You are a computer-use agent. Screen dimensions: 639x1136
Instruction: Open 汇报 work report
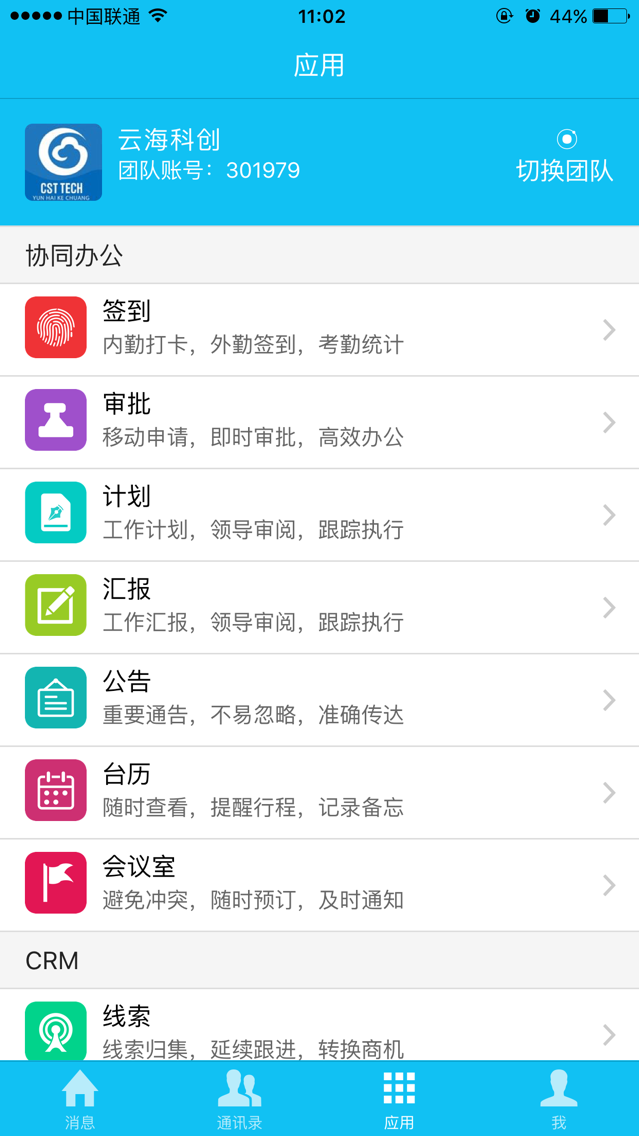(320, 608)
